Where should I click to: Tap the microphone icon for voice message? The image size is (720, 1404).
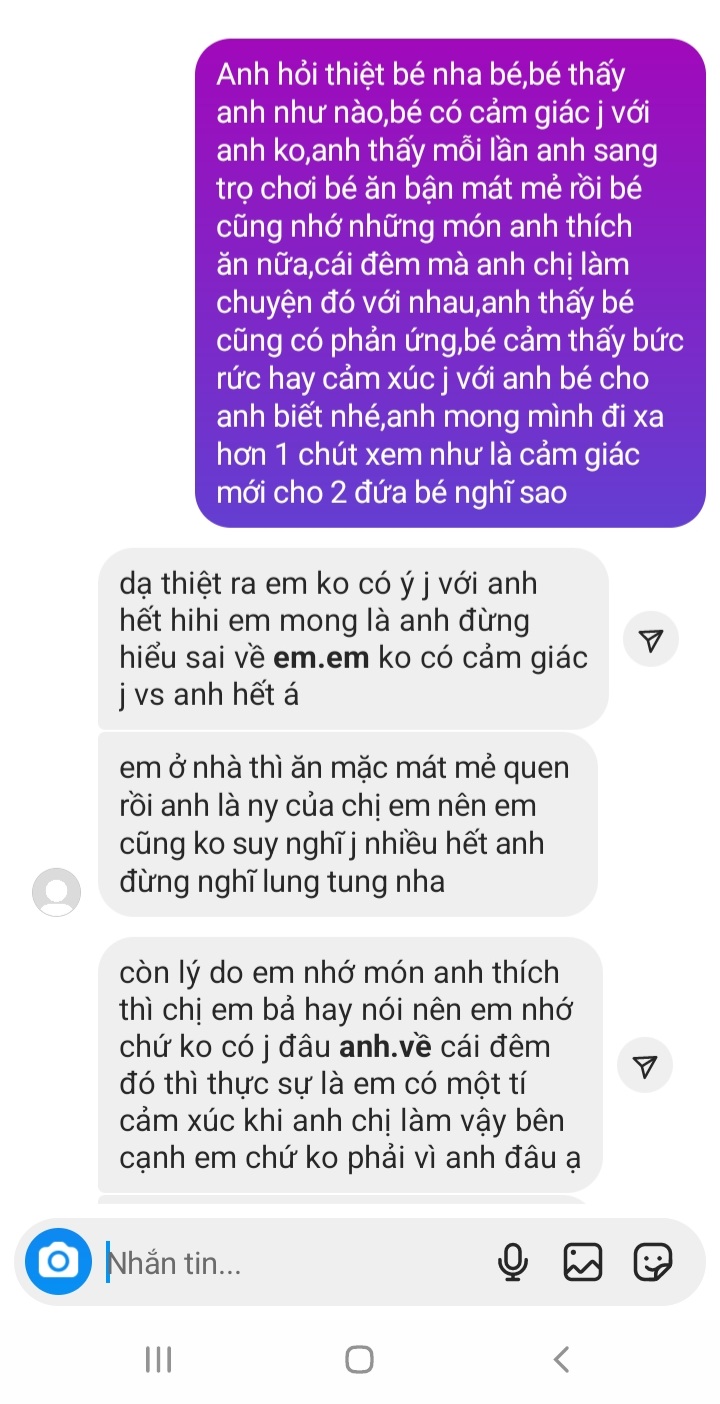pyautogui.click(x=513, y=1262)
